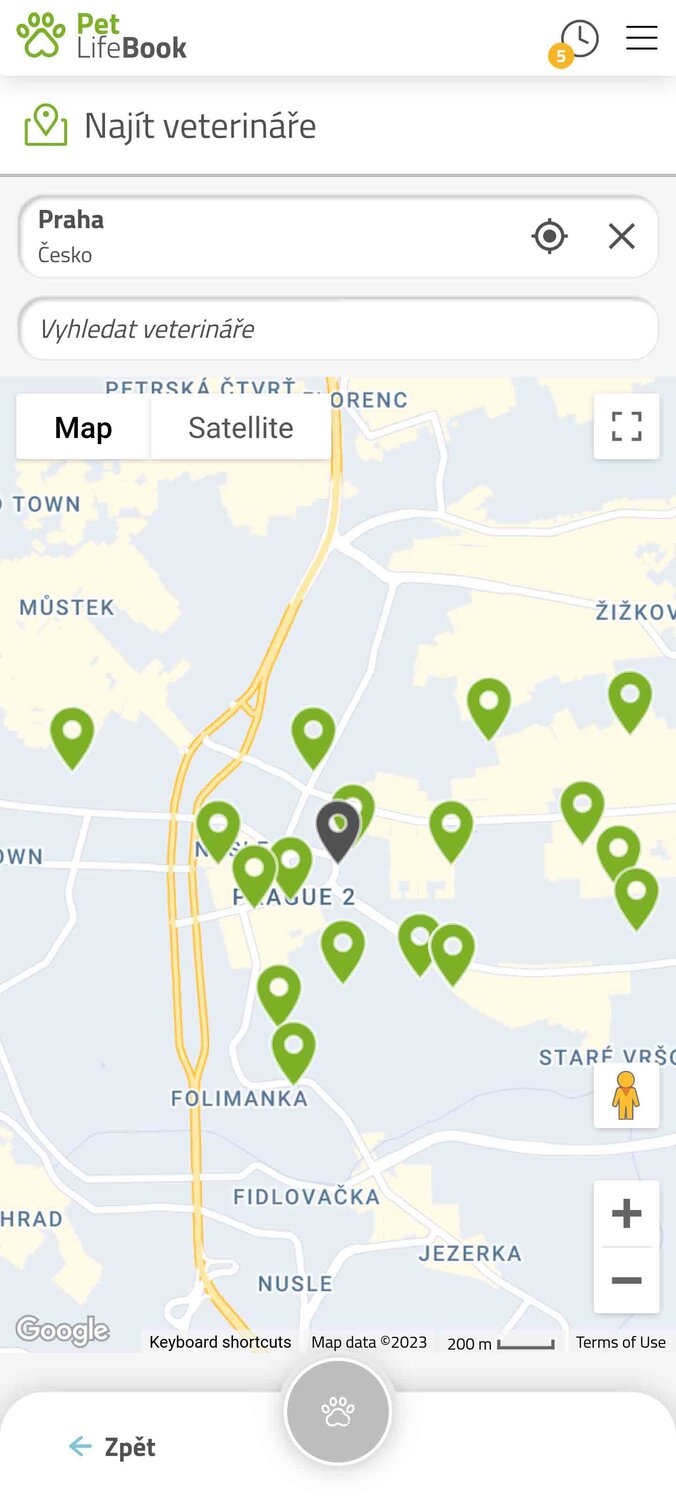Open Street View pegman

click(626, 1096)
